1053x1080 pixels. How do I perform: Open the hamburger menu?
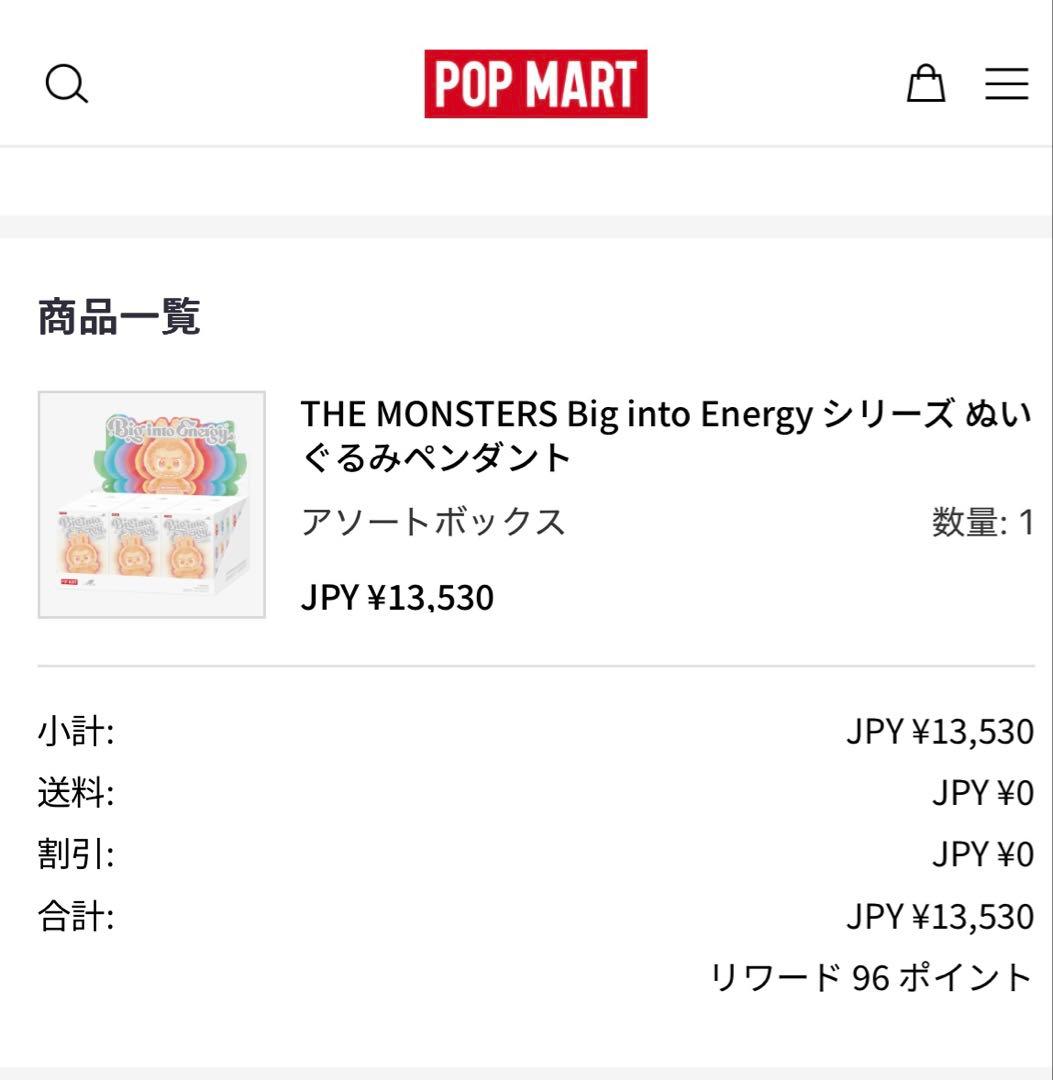[x=1006, y=84]
